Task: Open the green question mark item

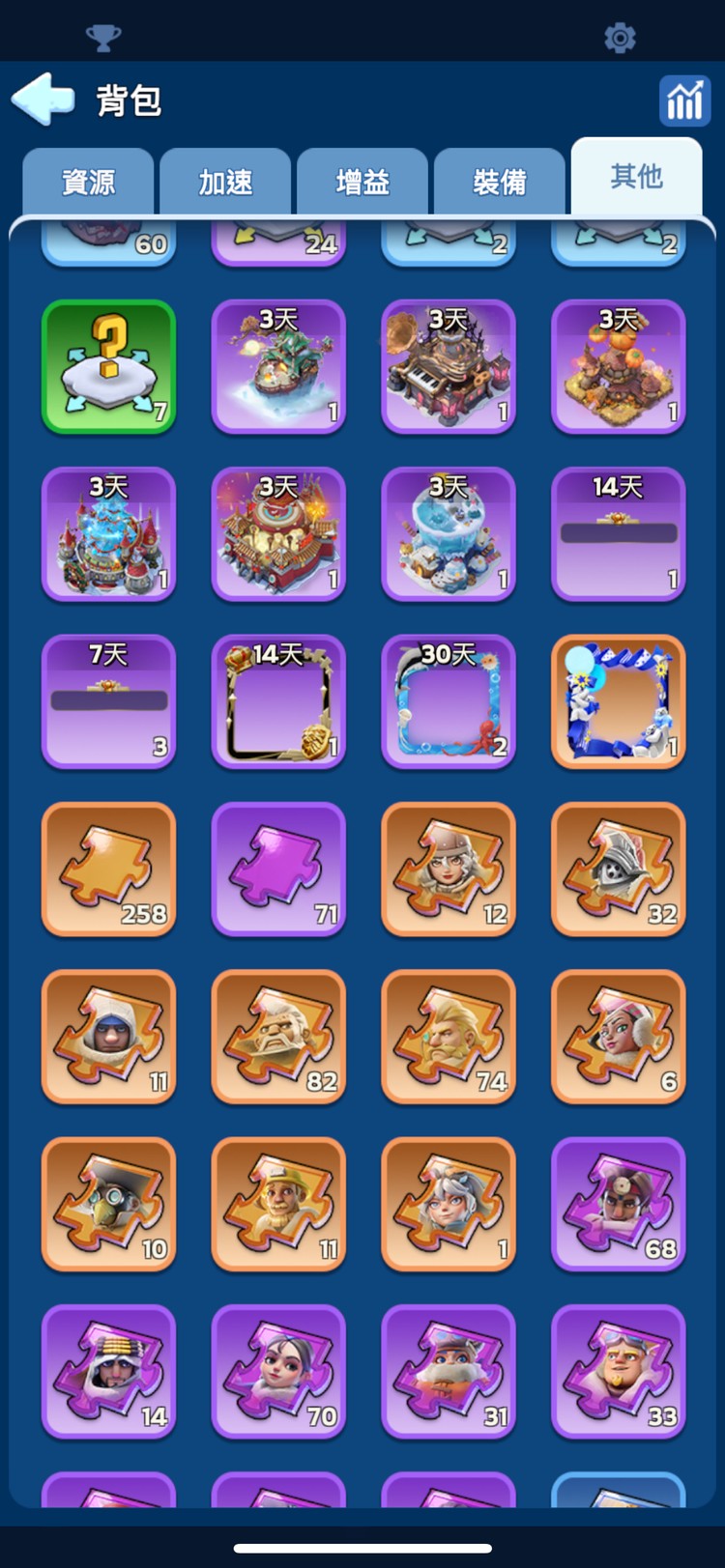Action: coord(109,366)
